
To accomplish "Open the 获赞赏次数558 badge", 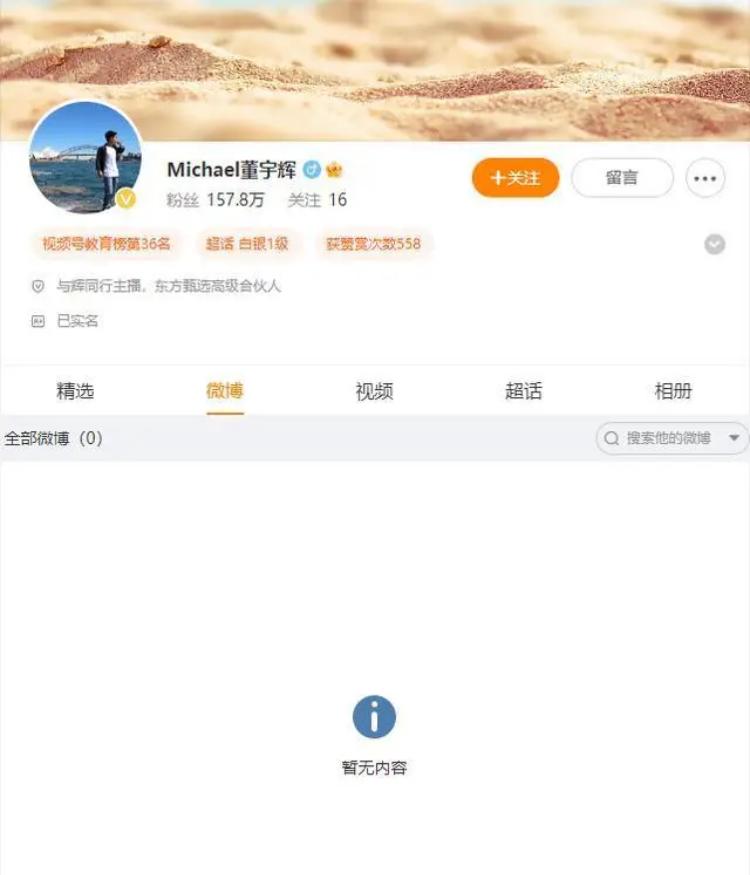I will click(x=373, y=244).
